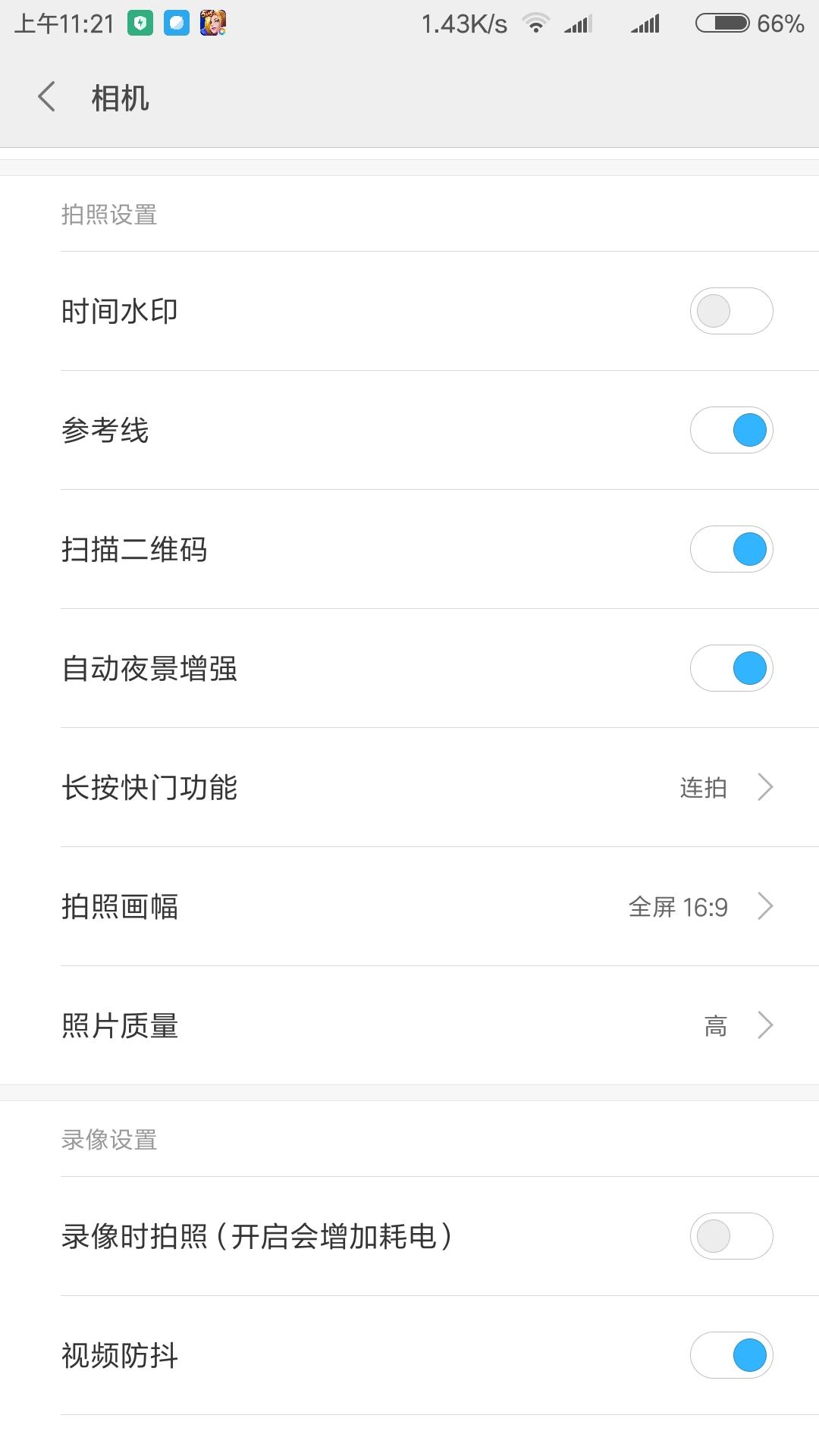This screenshot has width=819, height=1456.
Task: Tap the 连拍 burst mode setting value
Action: (701, 787)
